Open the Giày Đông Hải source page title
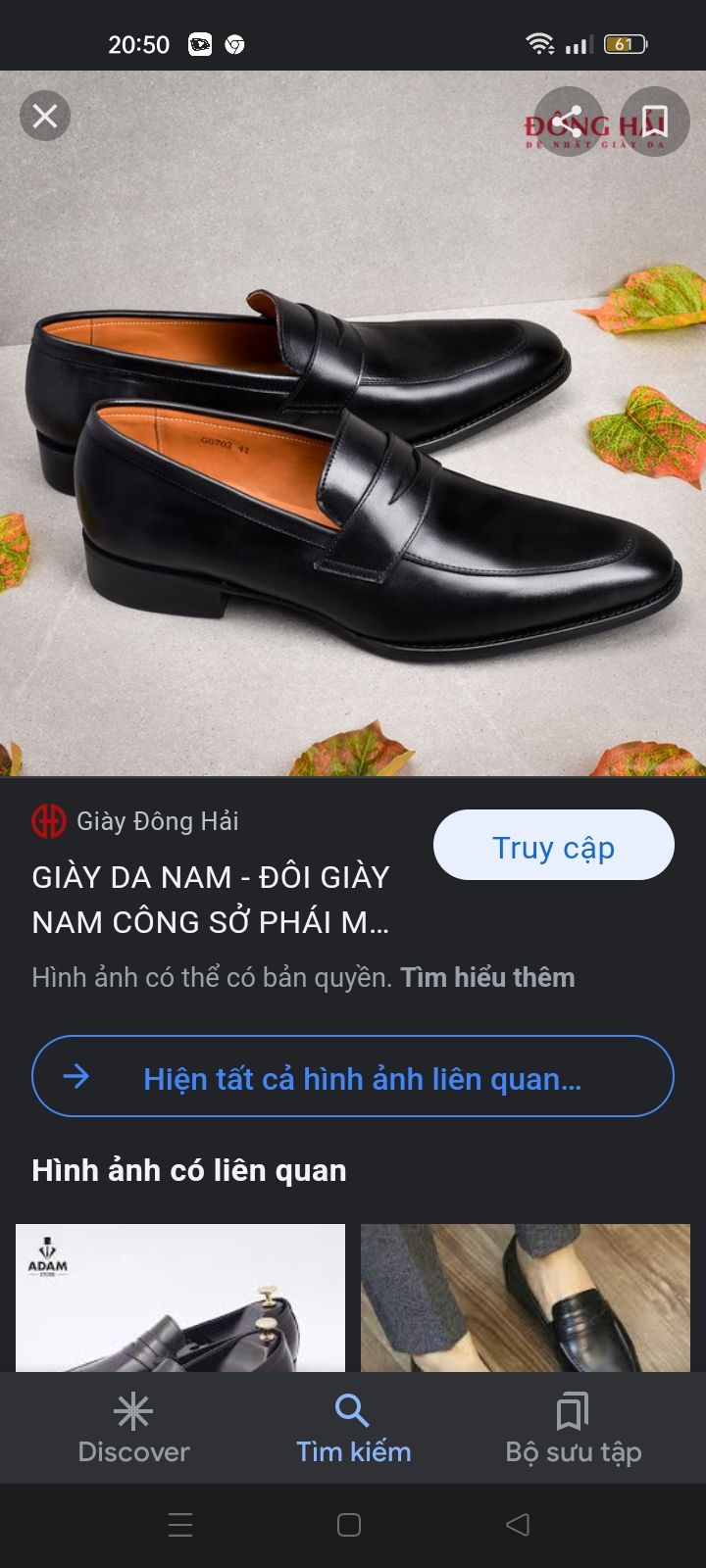706x1568 pixels. 211,899
